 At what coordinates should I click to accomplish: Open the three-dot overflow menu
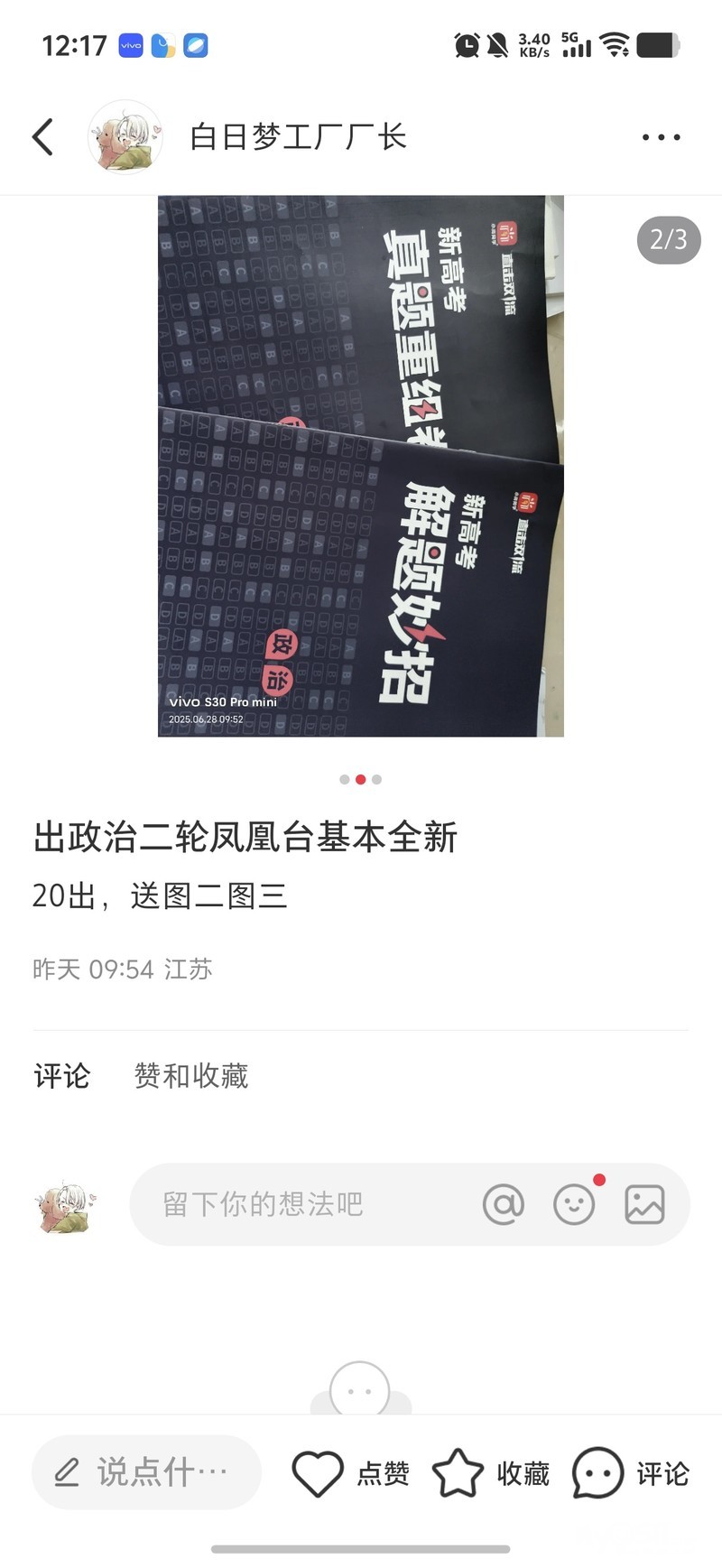(x=661, y=137)
